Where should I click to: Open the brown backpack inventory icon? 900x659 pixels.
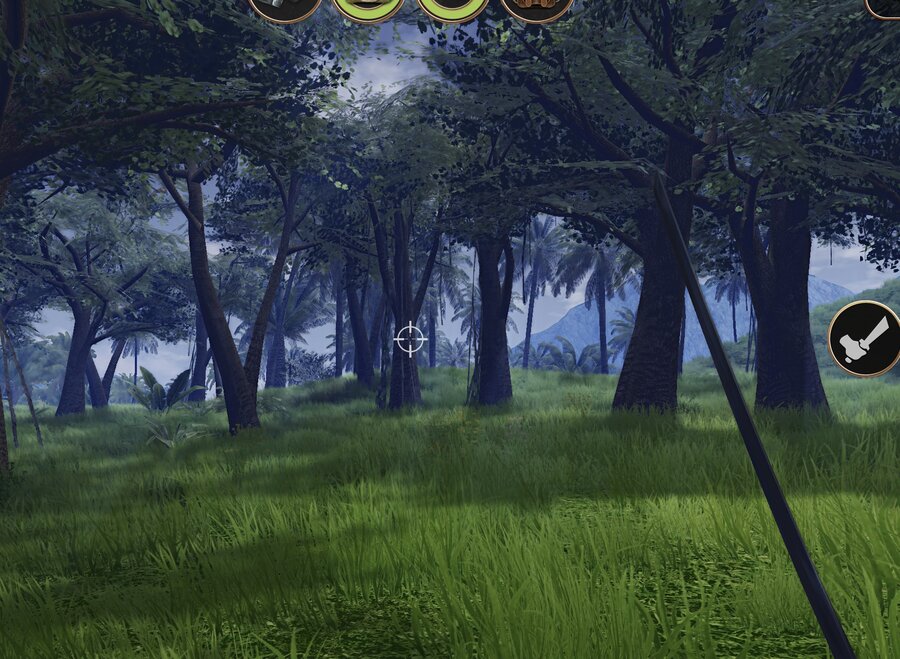(x=537, y=7)
